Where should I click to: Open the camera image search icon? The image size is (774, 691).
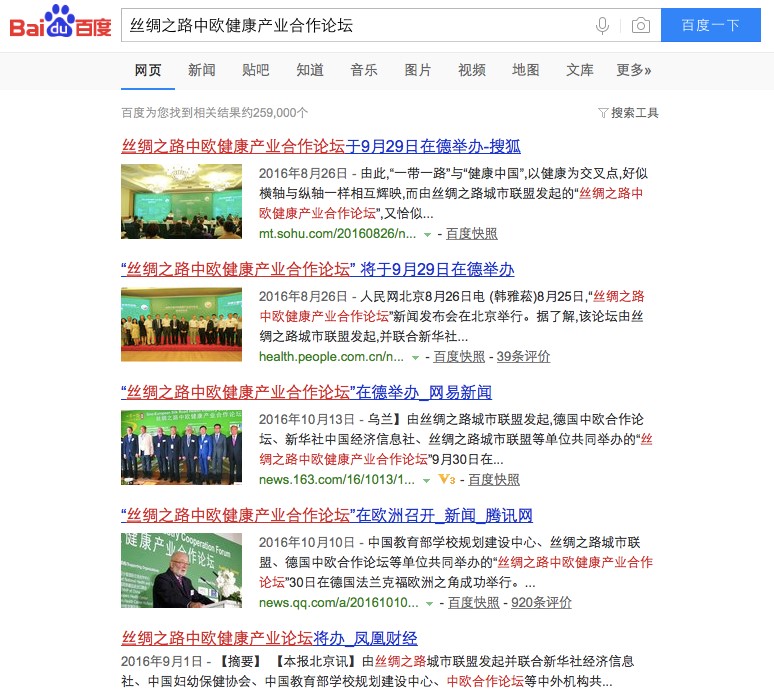click(640, 25)
